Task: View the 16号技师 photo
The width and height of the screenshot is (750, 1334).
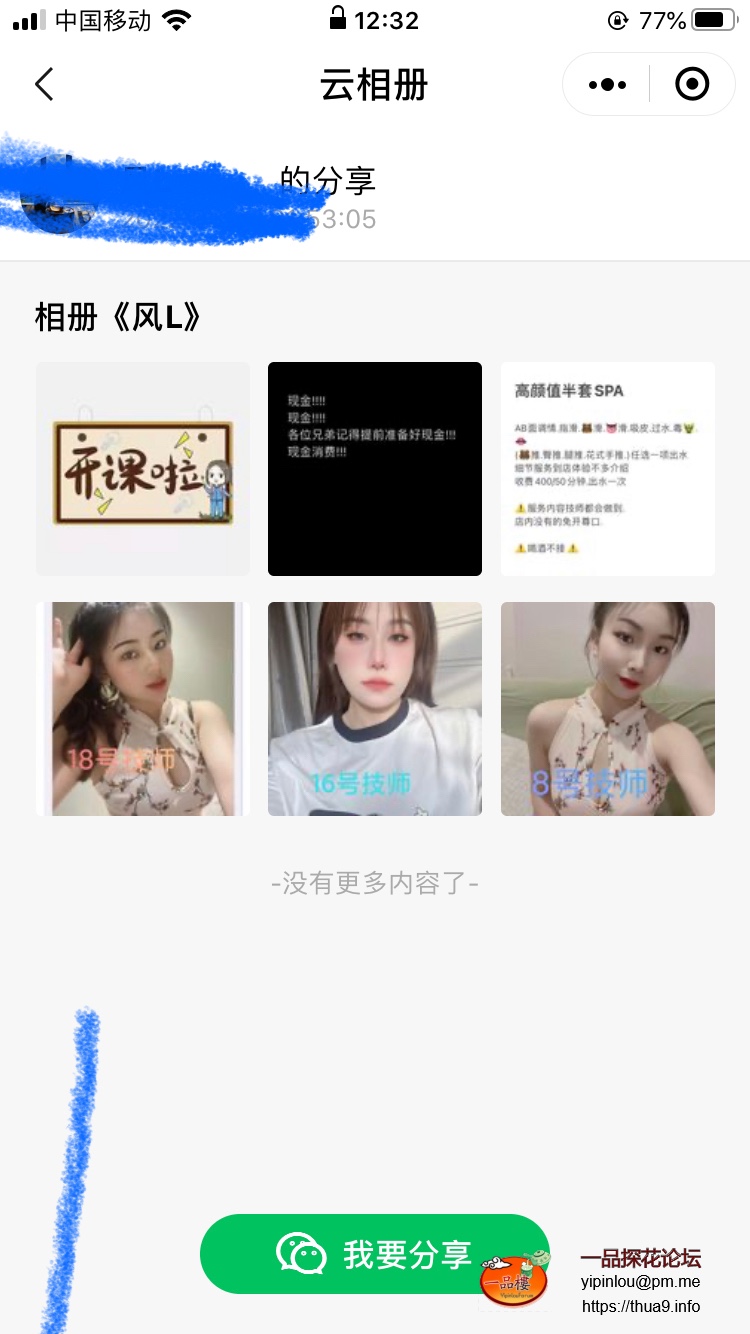Action: (375, 709)
